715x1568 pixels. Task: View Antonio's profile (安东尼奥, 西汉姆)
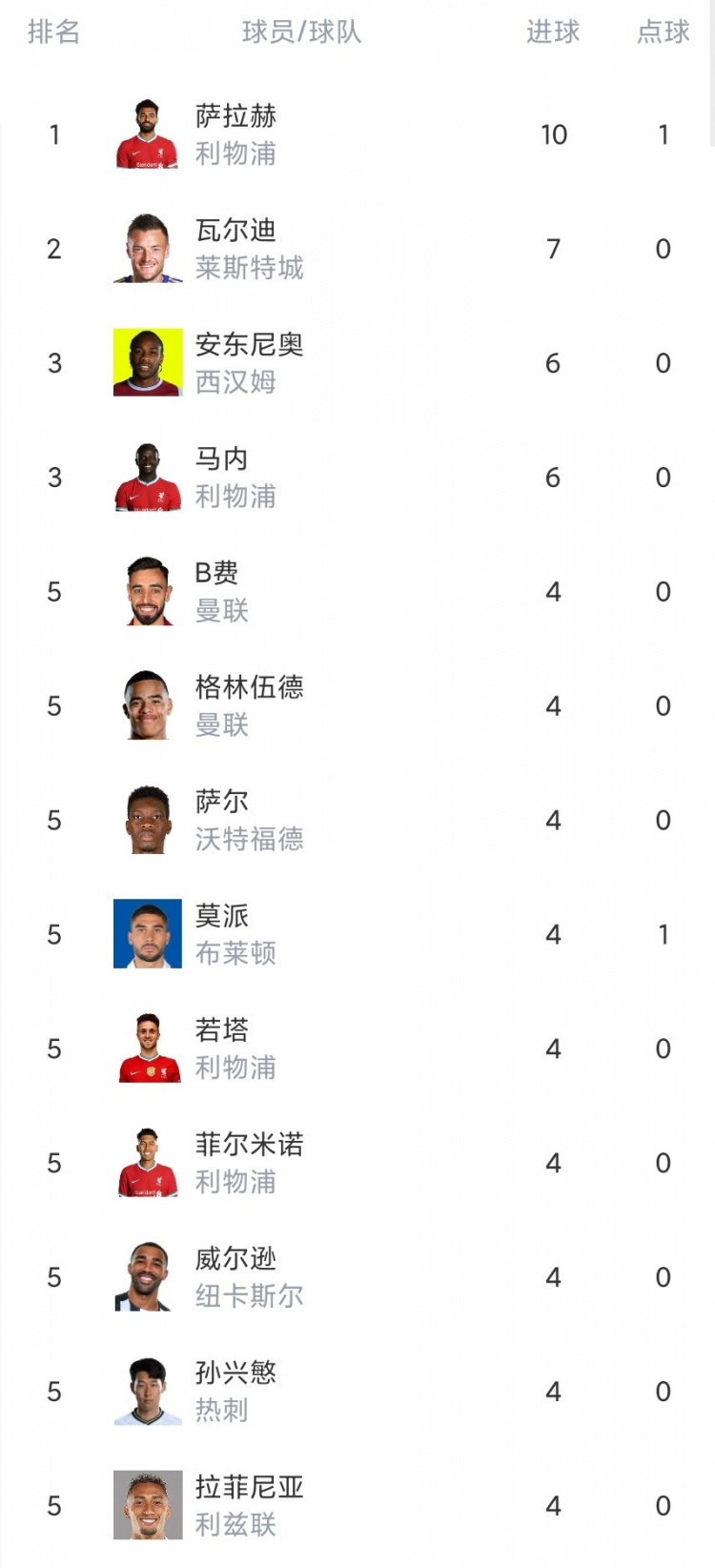point(248,363)
